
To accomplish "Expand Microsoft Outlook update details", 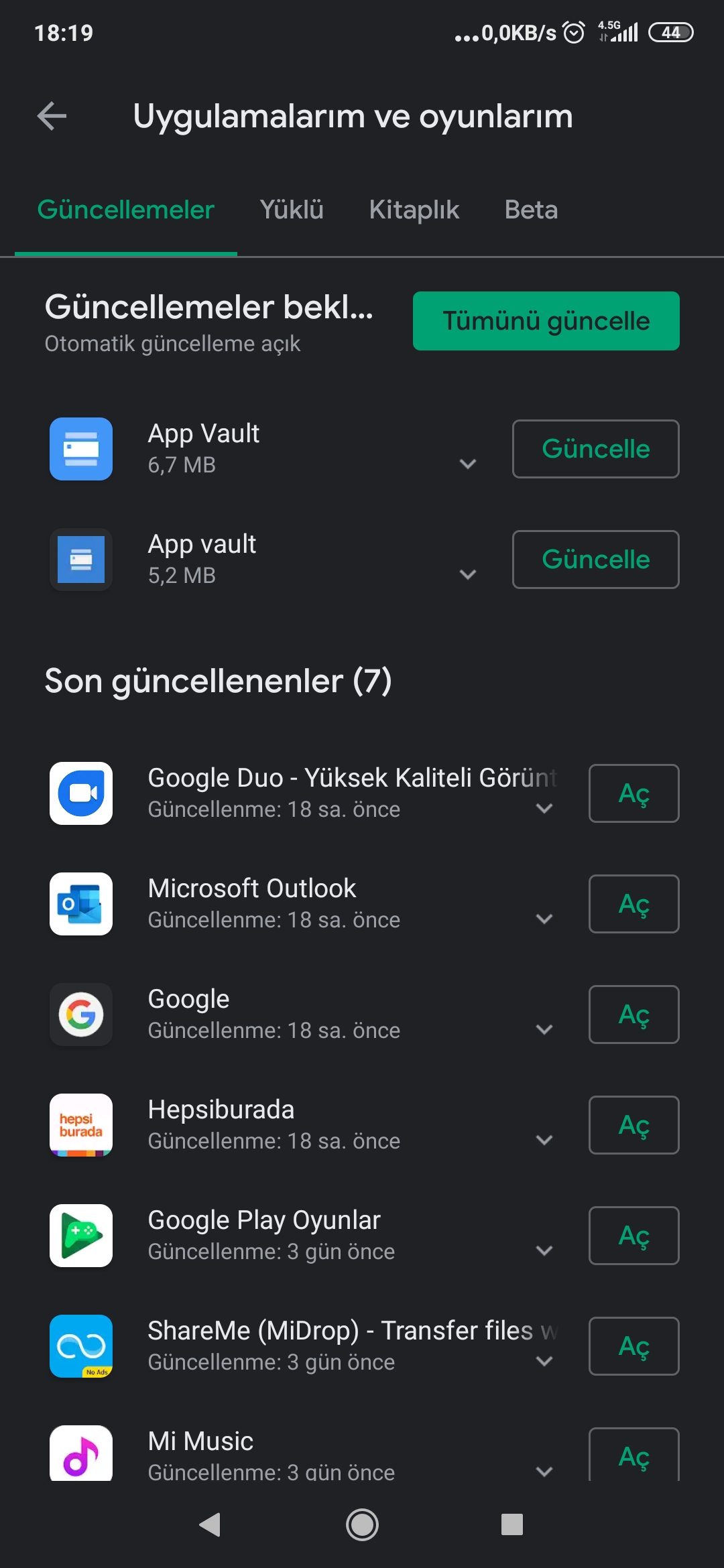I will (544, 919).
